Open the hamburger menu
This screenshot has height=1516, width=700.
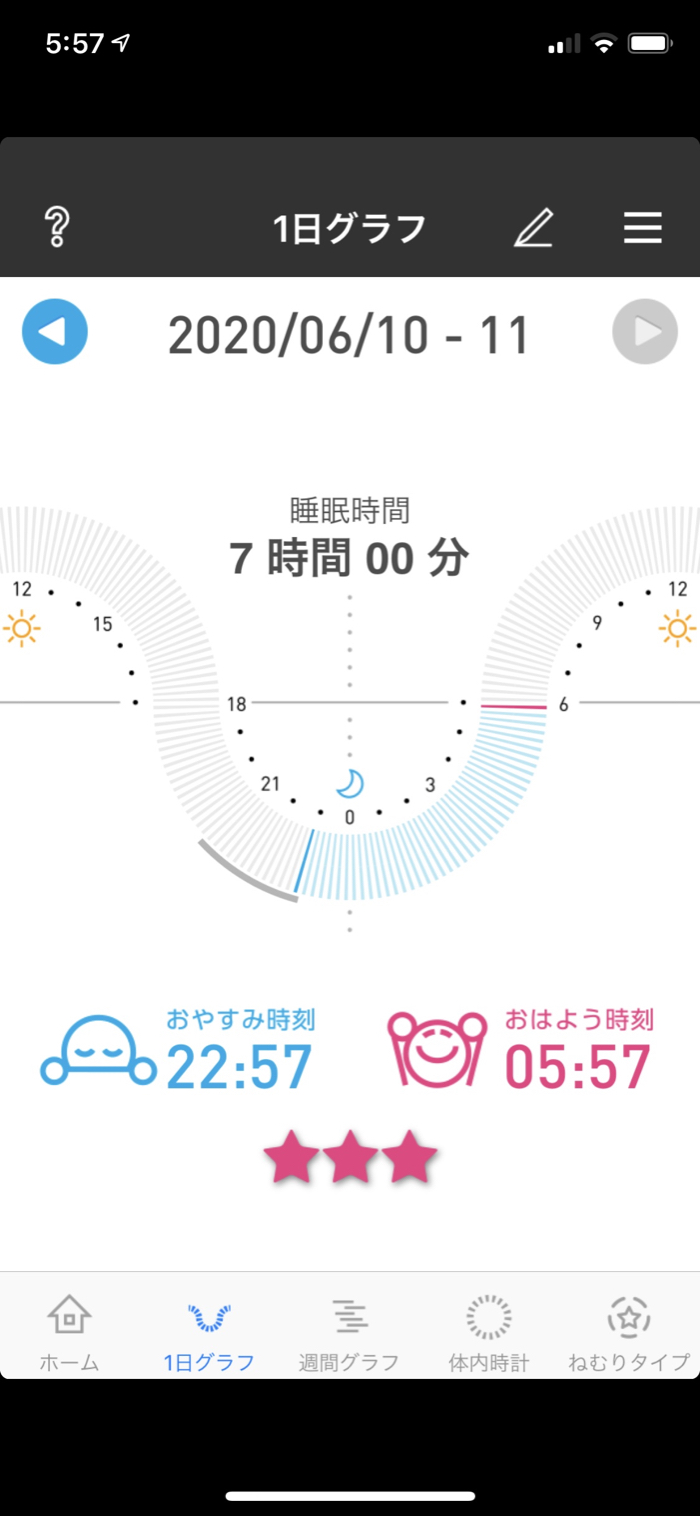pyautogui.click(x=643, y=228)
